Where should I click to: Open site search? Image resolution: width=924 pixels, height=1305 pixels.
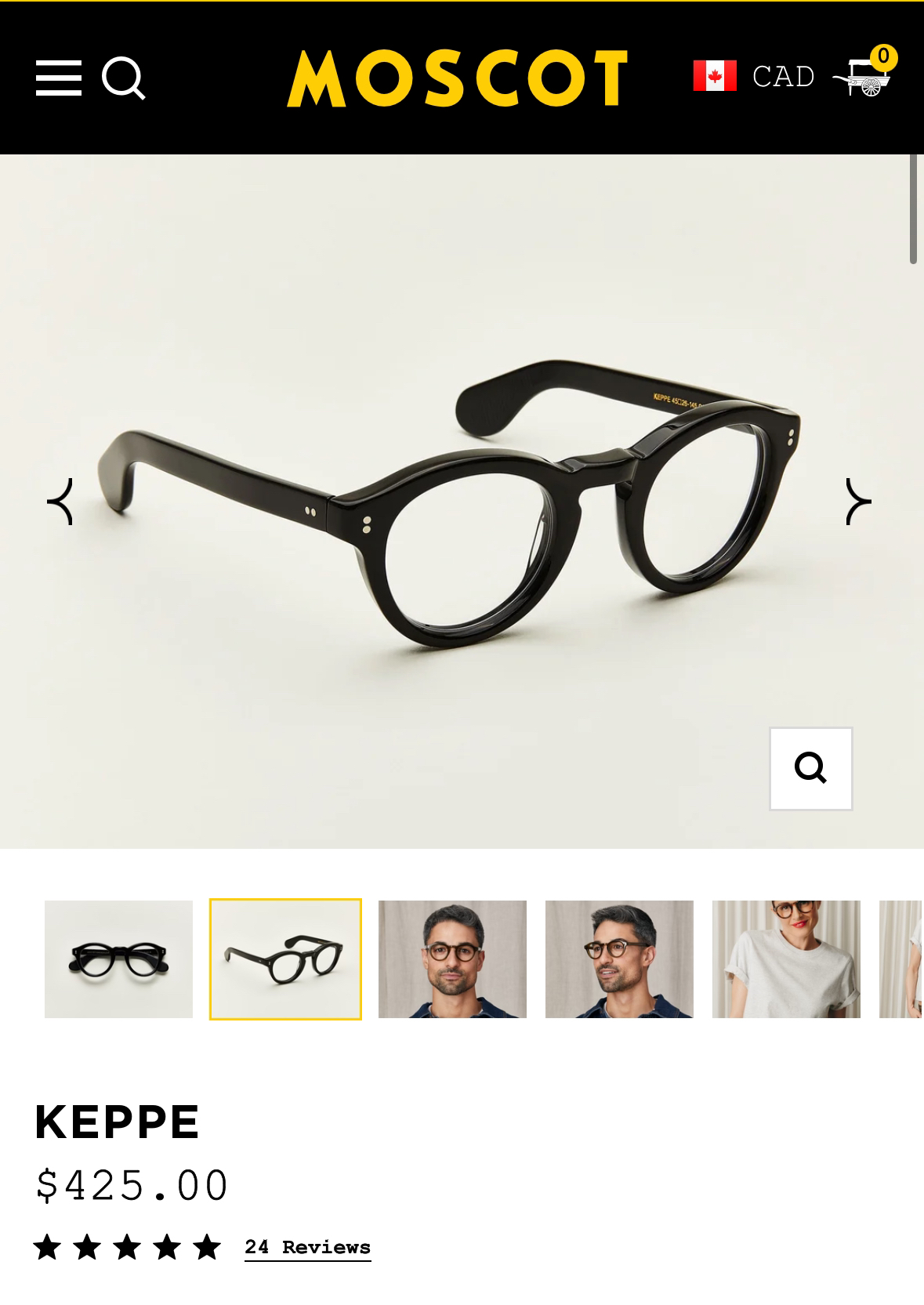[x=124, y=78]
